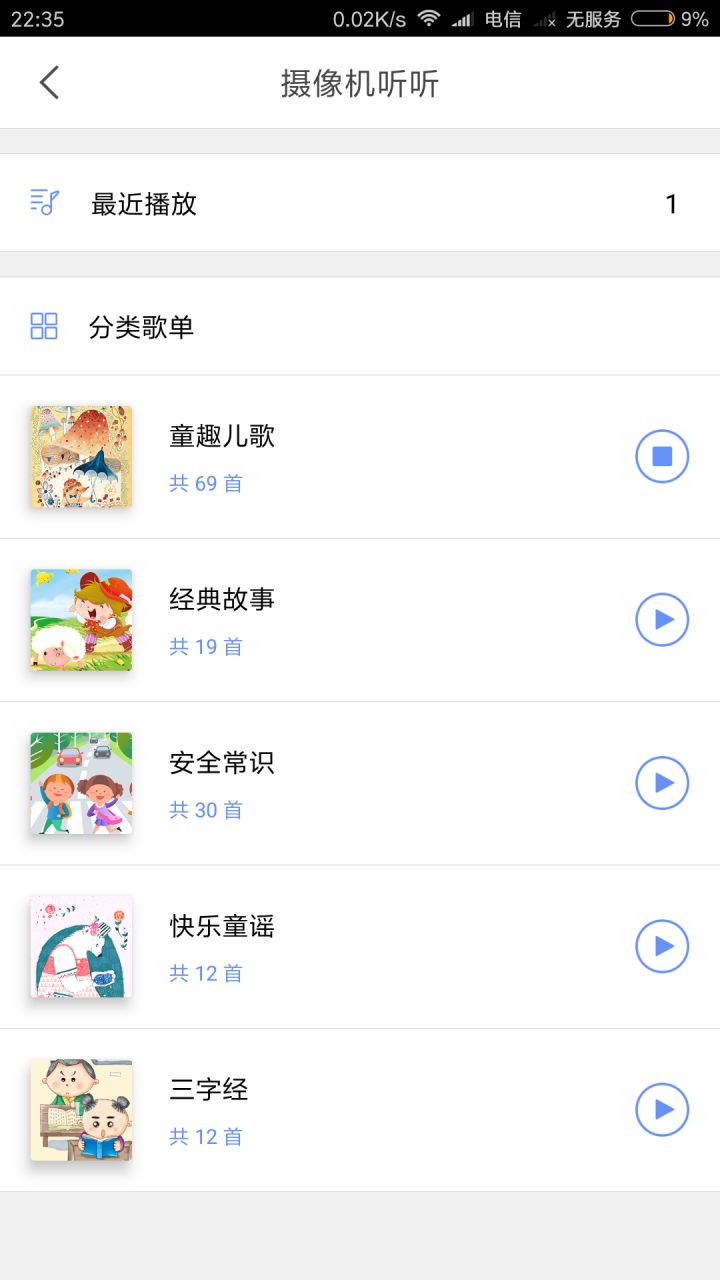Image resolution: width=720 pixels, height=1280 pixels.
Task: Play the 经典故事 playlist
Action: pos(661,619)
